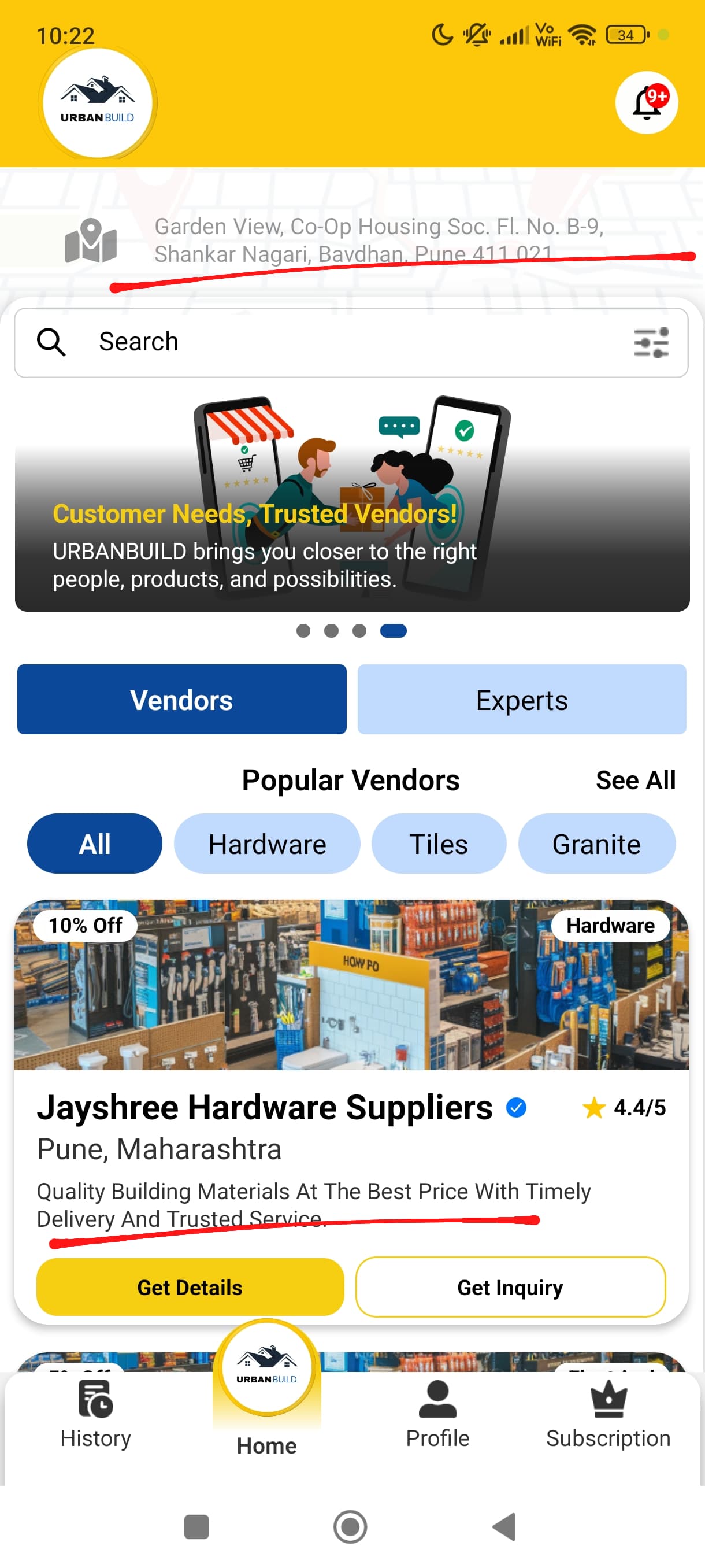Screen dimensions: 705x1568
Task: Filter vendors by Granite chip
Action: 596,844
